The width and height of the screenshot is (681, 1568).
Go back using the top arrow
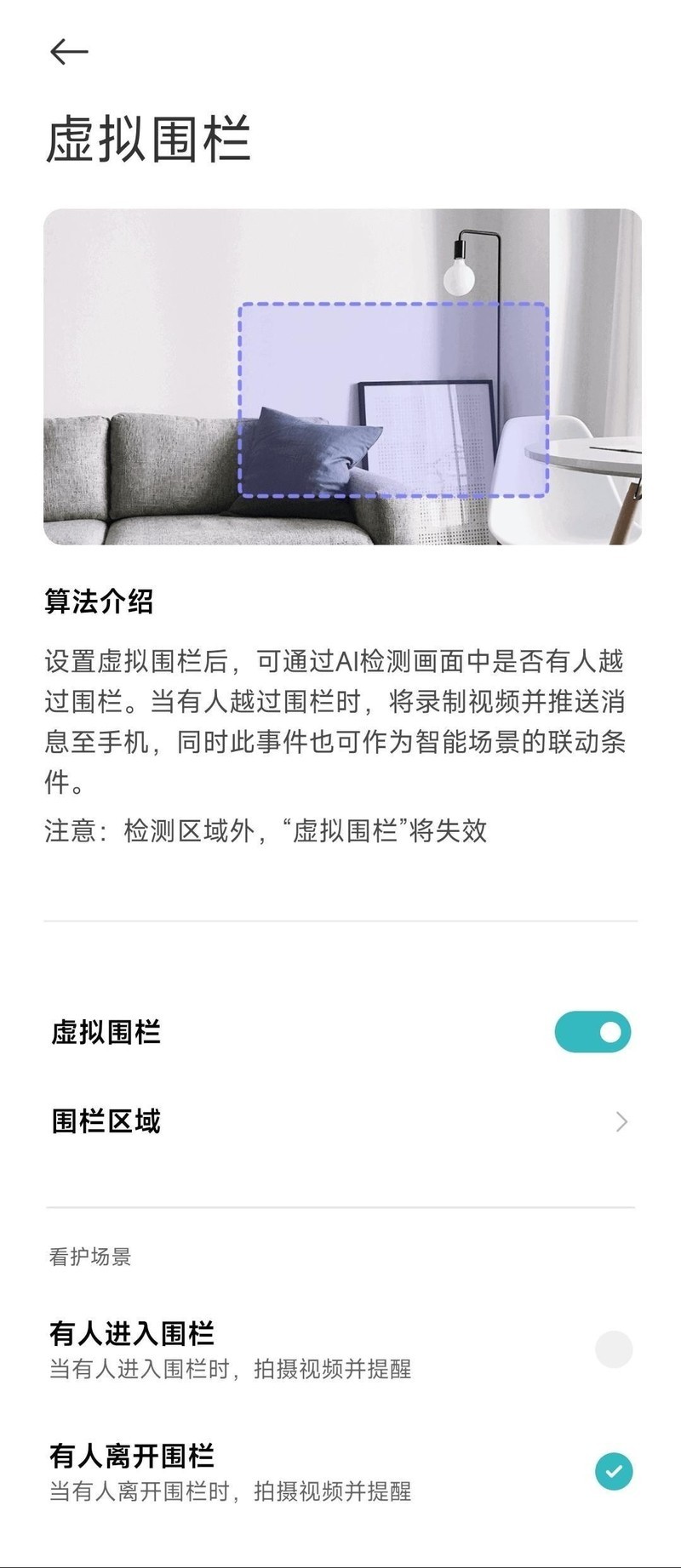pyautogui.click(x=69, y=53)
